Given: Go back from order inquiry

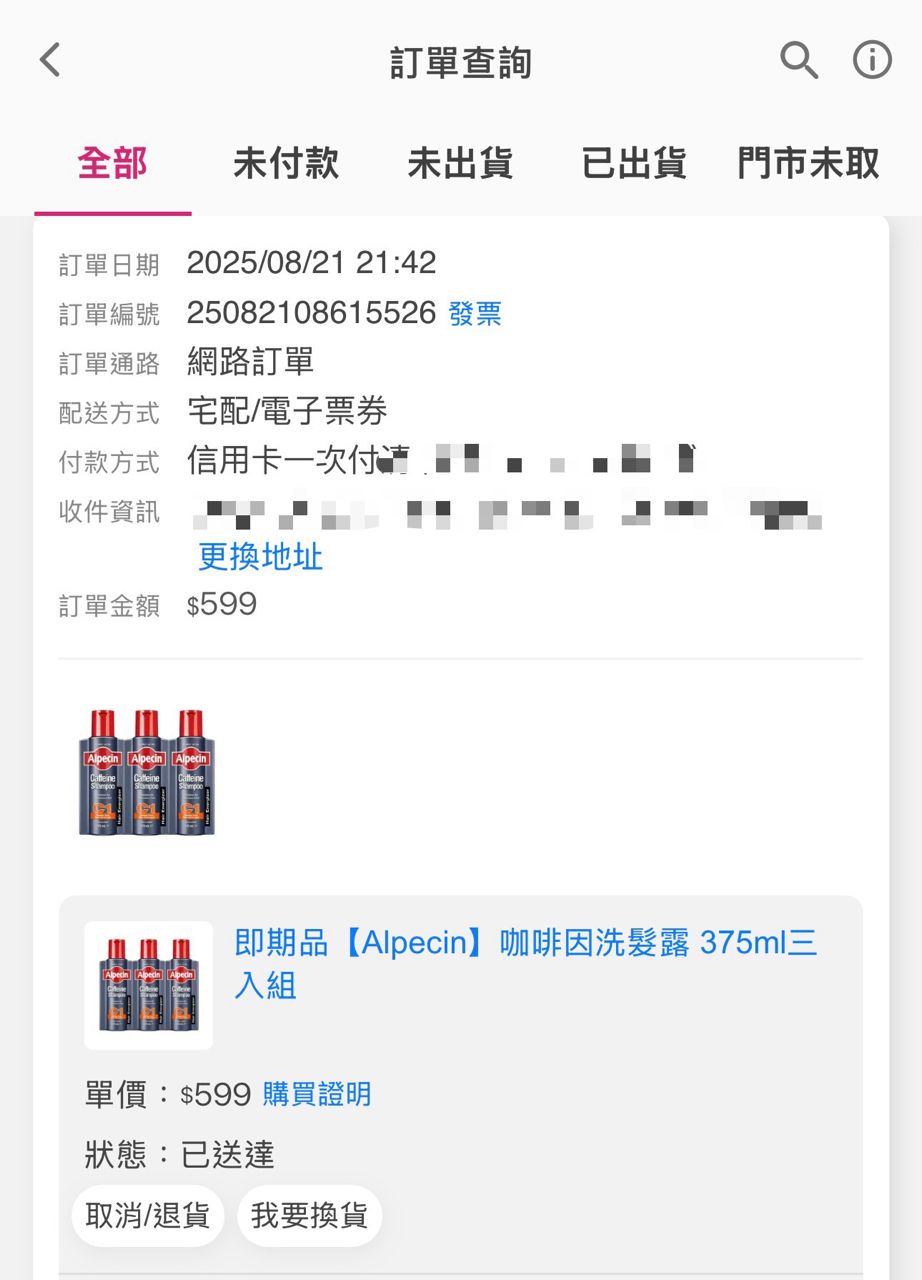Looking at the screenshot, I should tap(50, 61).
